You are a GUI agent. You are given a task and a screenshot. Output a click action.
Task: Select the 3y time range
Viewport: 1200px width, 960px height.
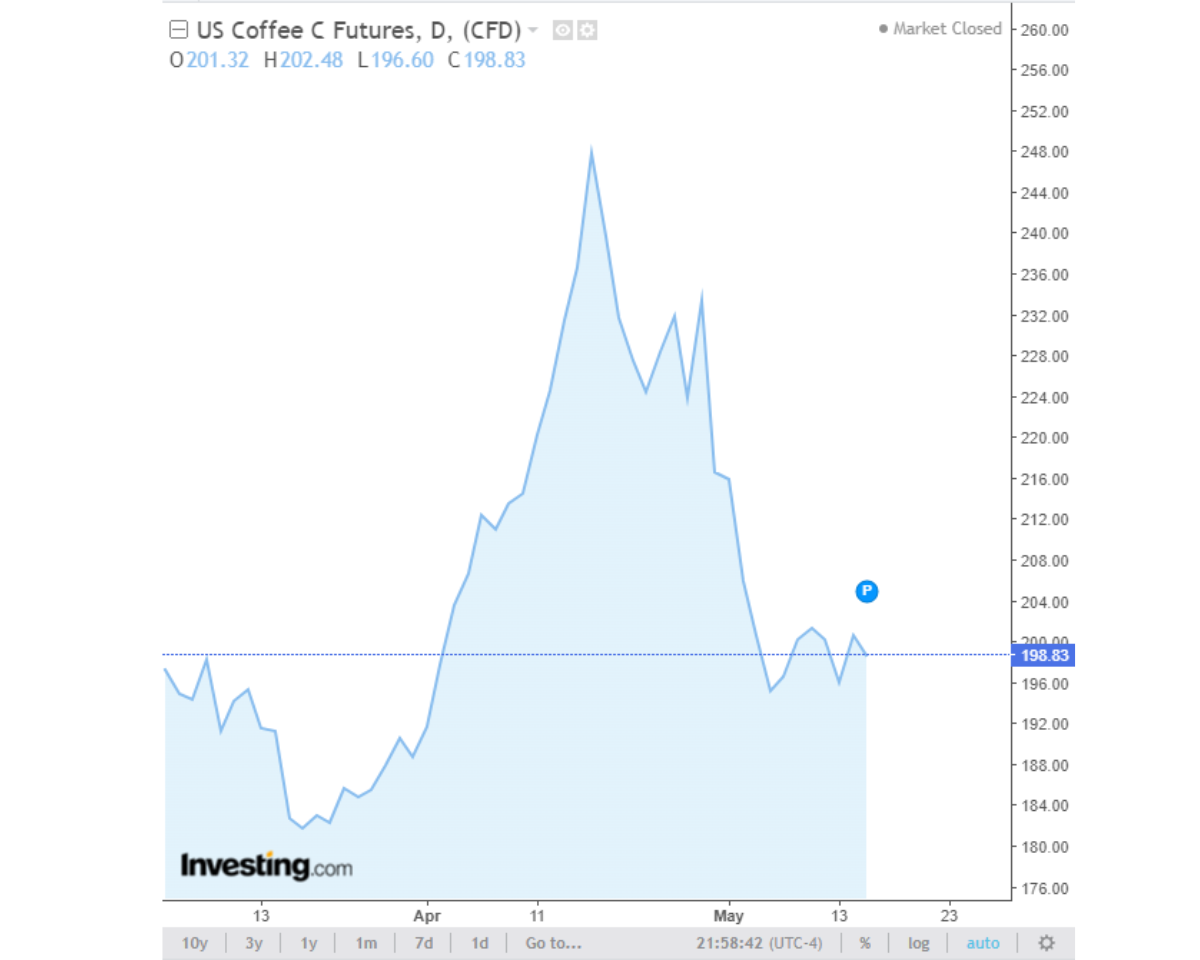tap(254, 943)
